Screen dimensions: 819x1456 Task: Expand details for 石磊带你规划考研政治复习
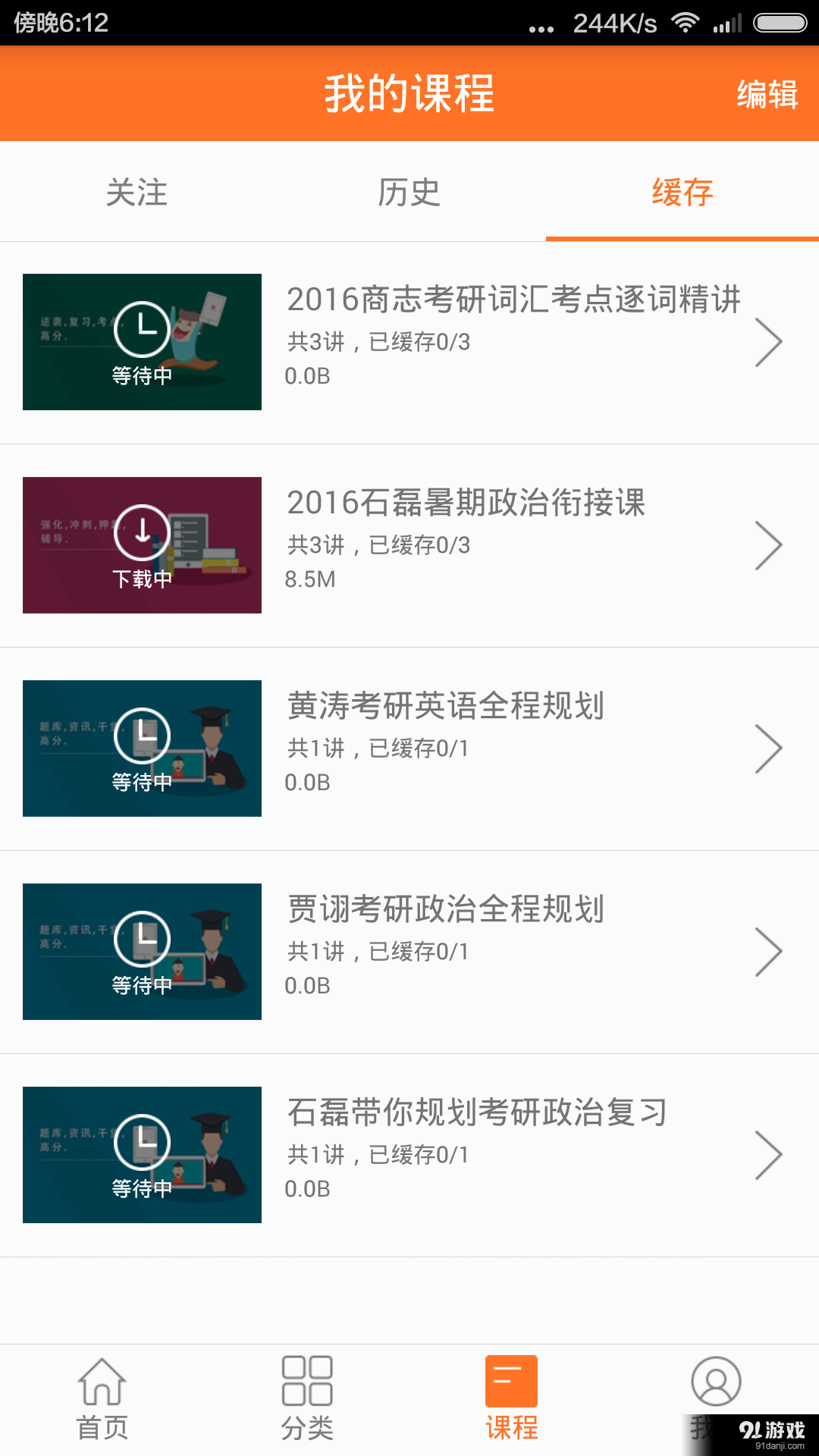coord(770,1154)
